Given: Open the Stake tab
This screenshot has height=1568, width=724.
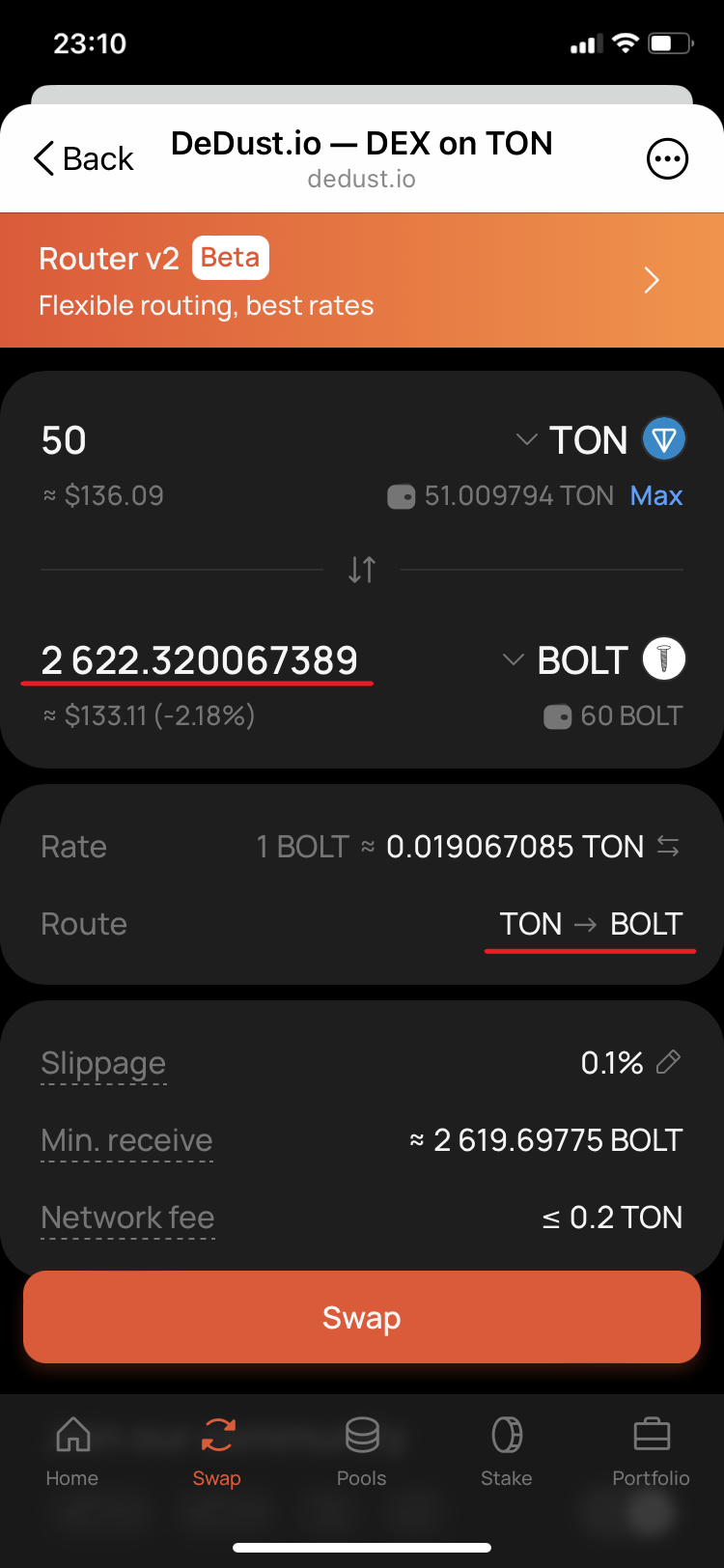Looking at the screenshot, I should click(x=507, y=1450).
